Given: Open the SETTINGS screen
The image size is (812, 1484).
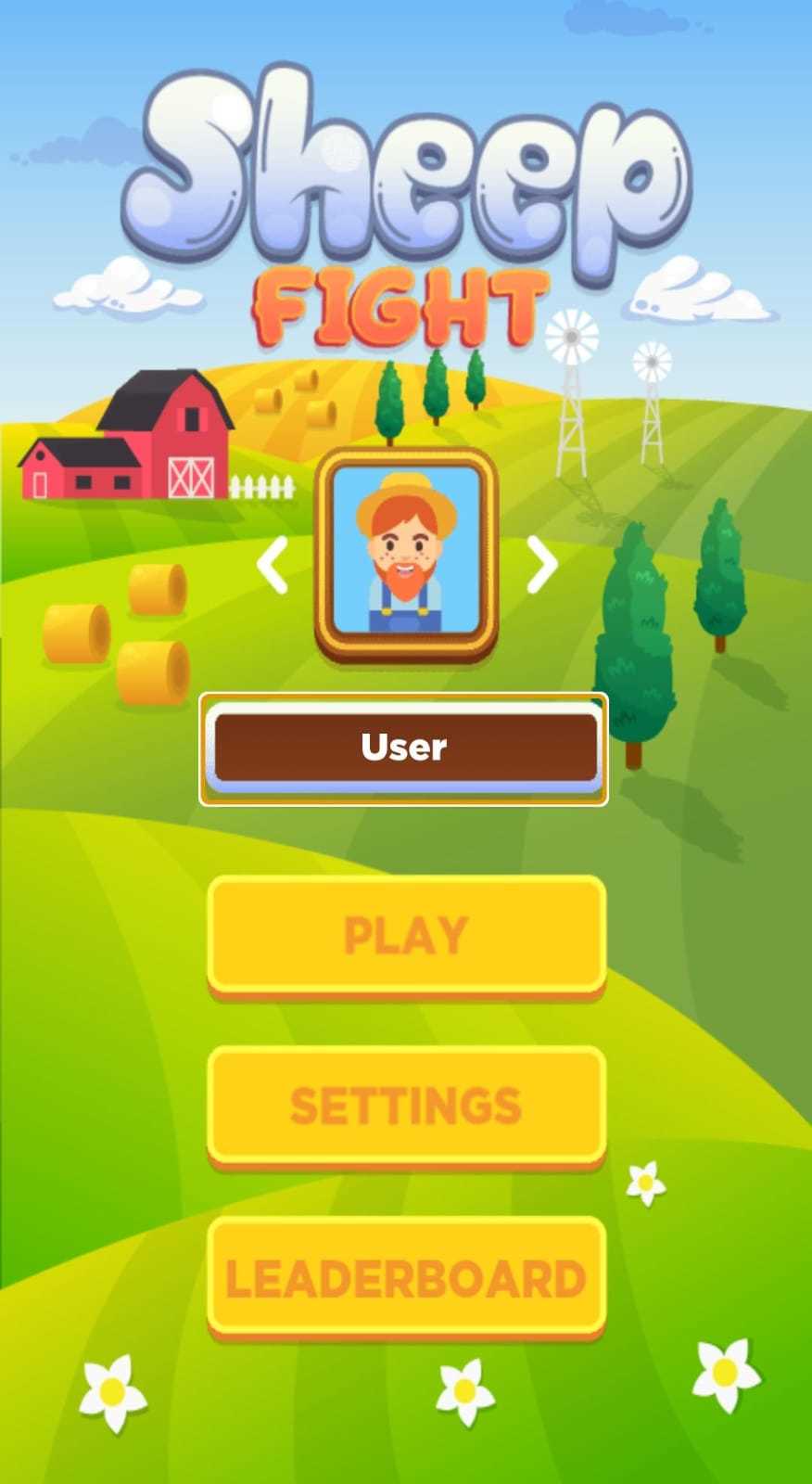Looking at the screenshot, I should [406, 1106].
